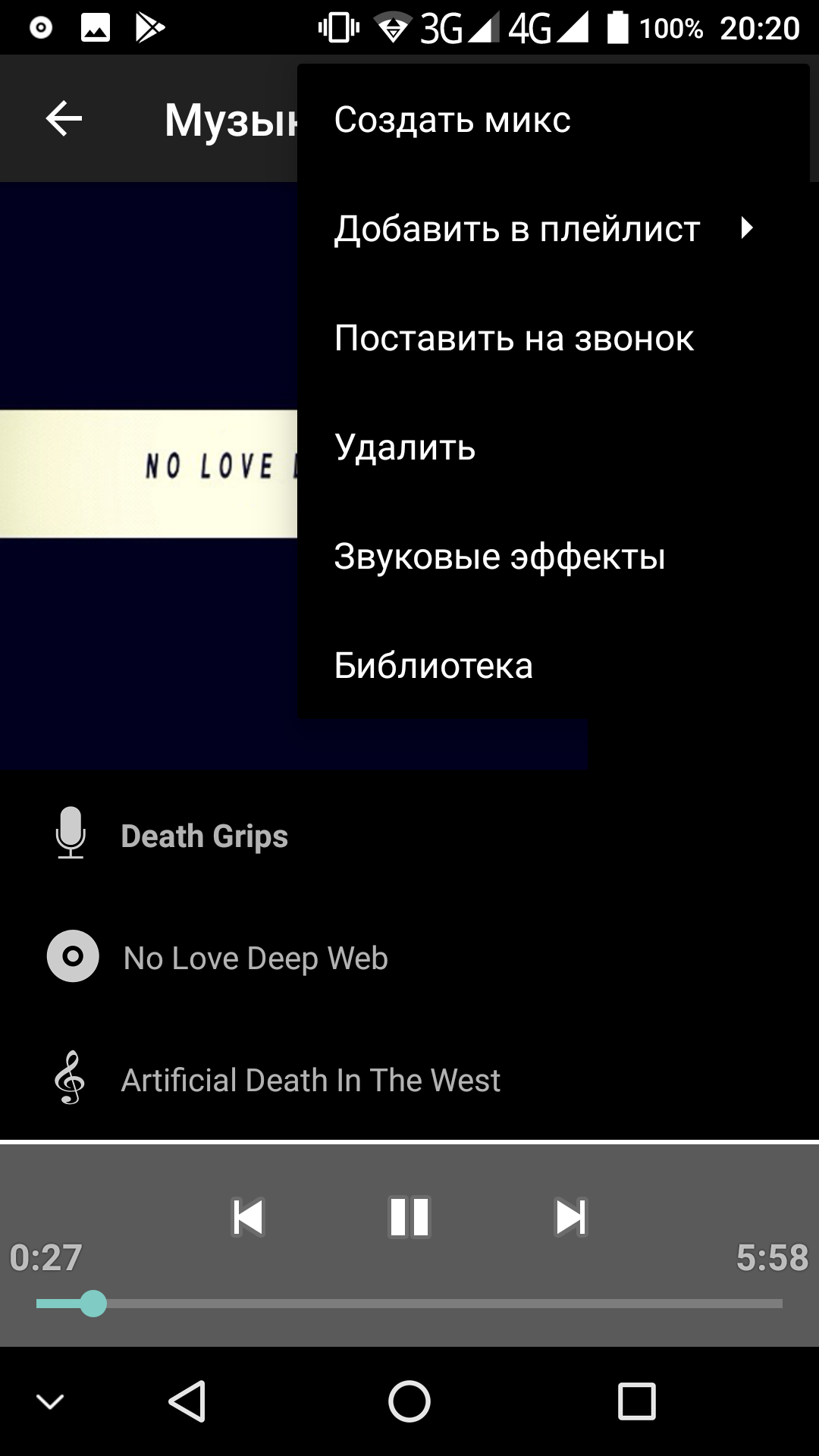This screenshot has height=1456, width=819.
Task: Skip to the previous track
Action: (248, 1217)
